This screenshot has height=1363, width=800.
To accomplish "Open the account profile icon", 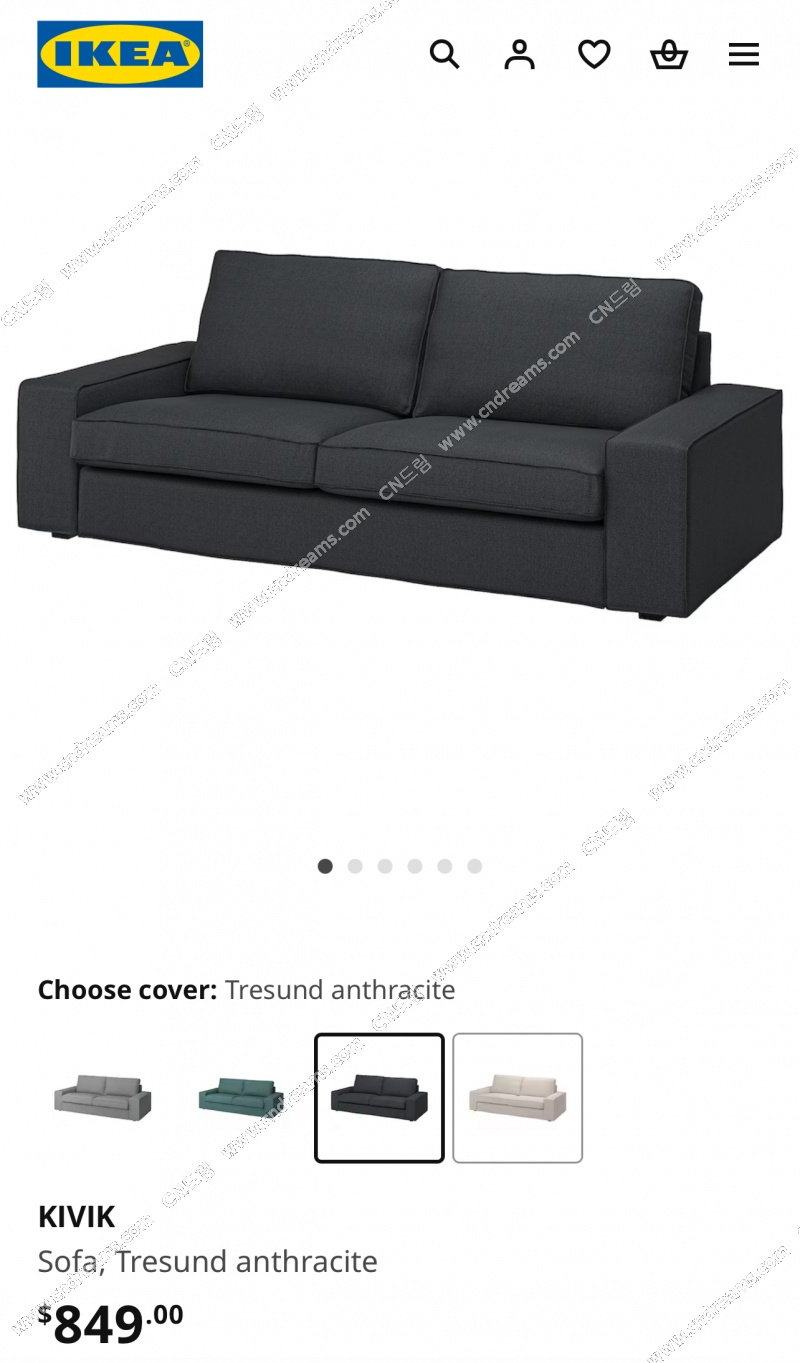I will 519,54.
